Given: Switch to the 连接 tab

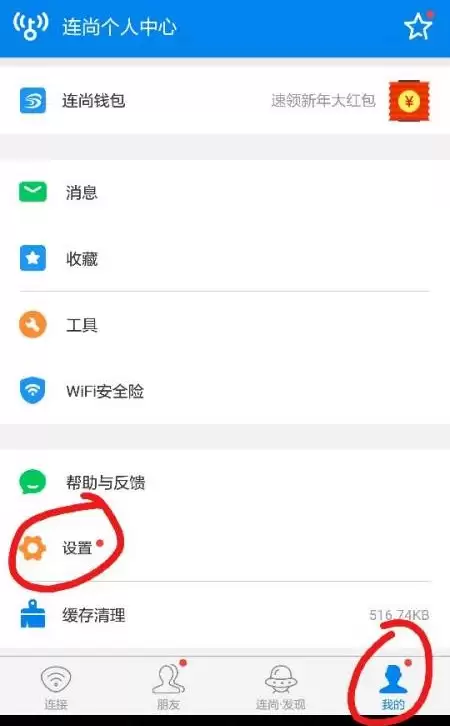Looking at the screenshot, I should pos(56,688).
